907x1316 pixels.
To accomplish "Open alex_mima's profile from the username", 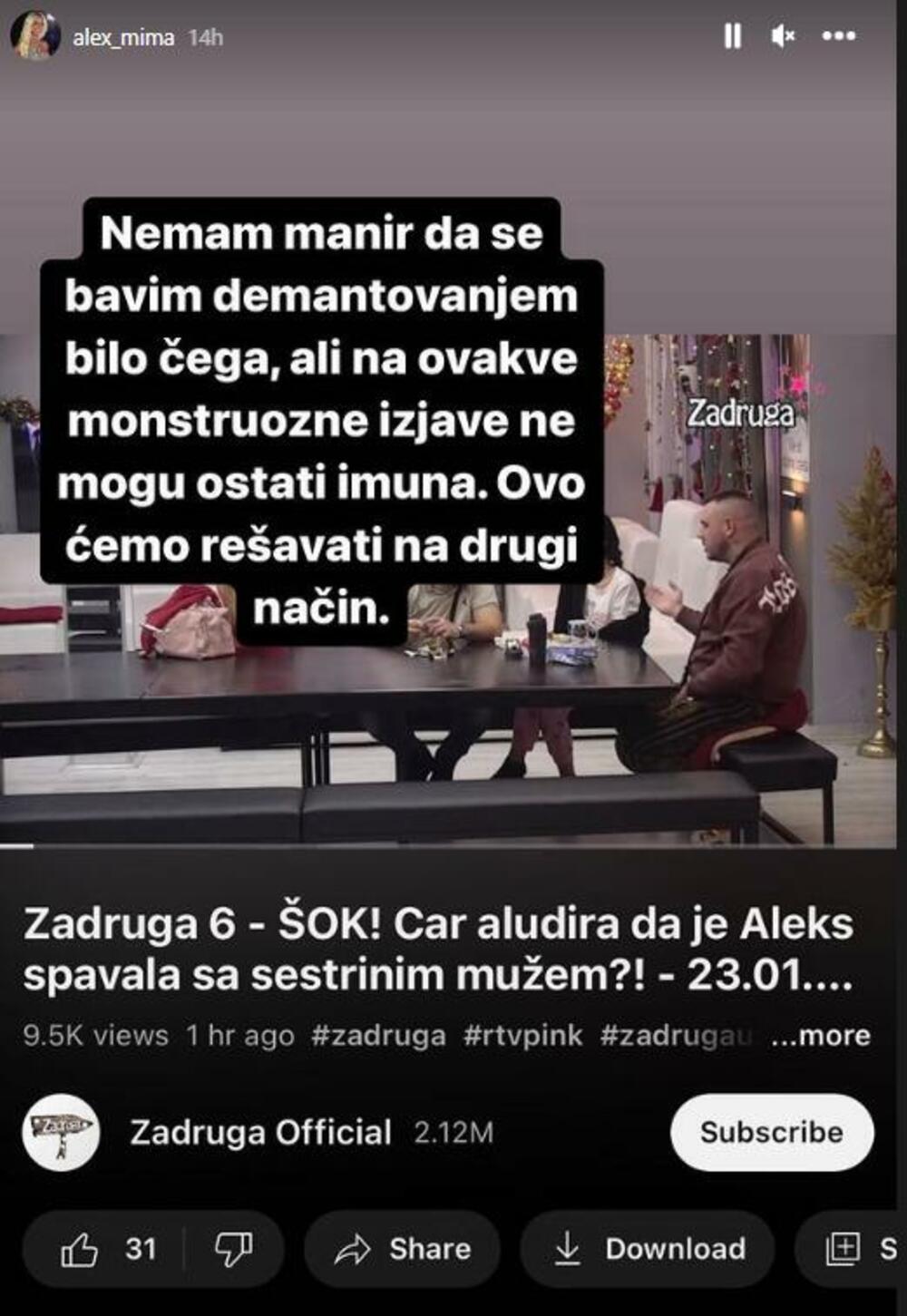I will (123, 38).
